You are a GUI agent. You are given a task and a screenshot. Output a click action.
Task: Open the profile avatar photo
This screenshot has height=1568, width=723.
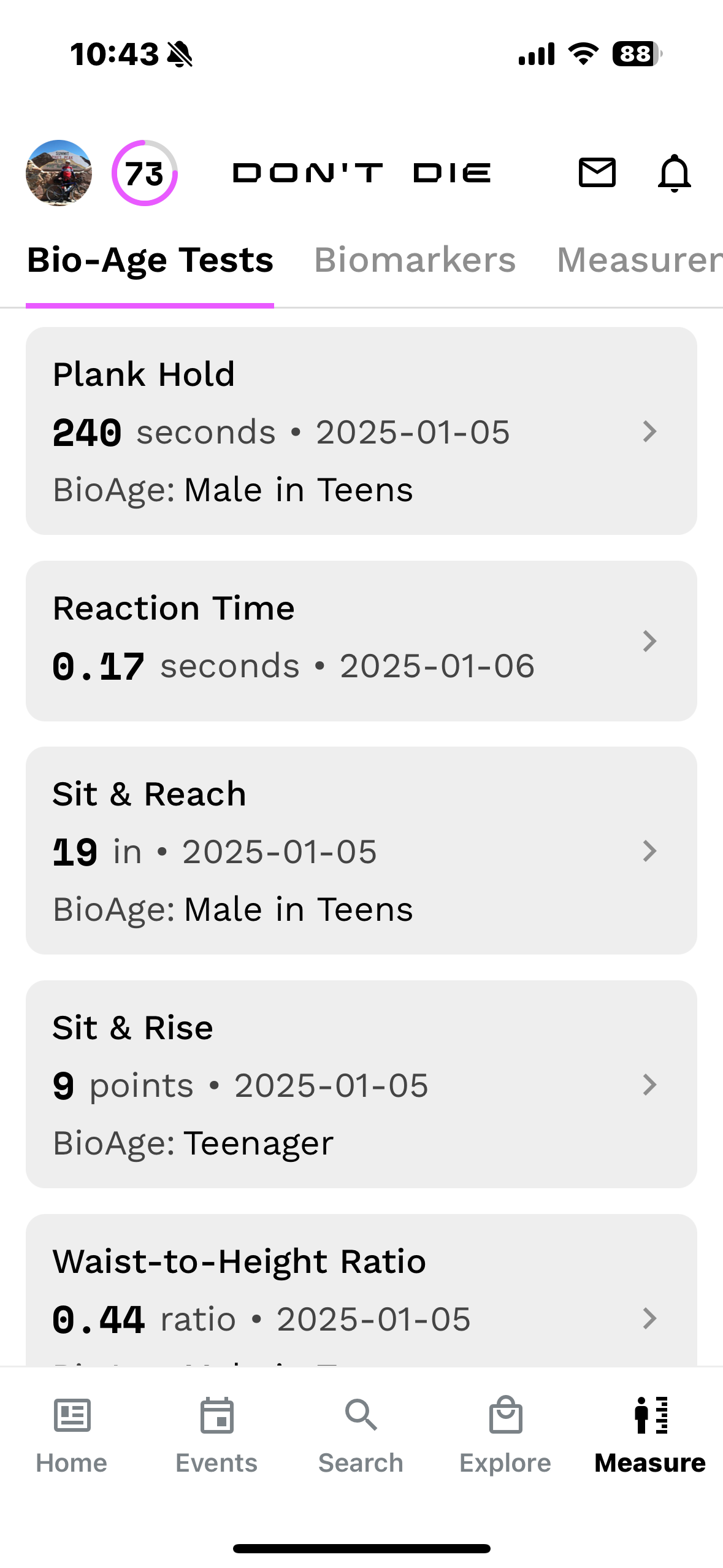coord(59,173)
